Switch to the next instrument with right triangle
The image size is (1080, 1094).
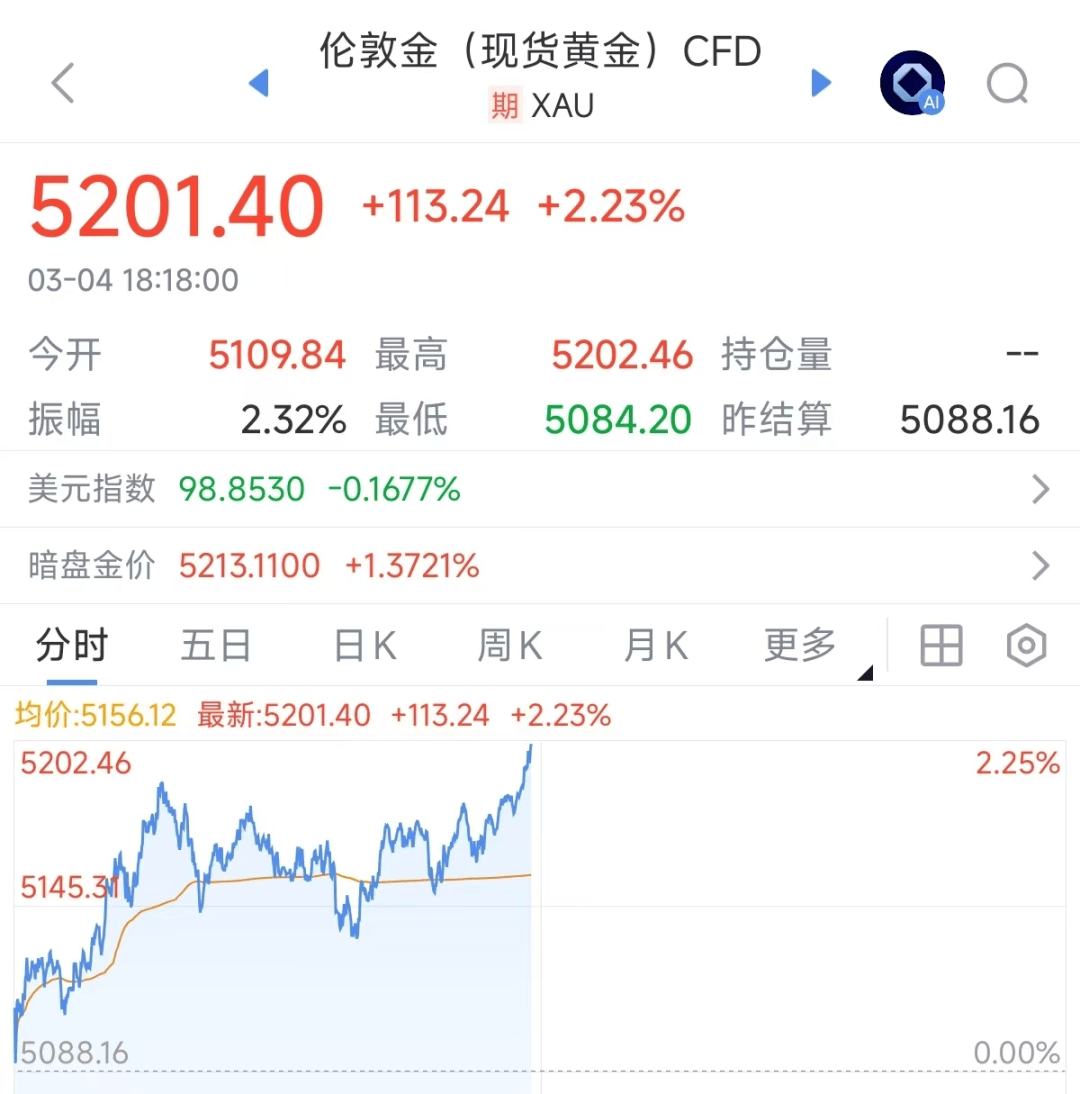[x=821, y=83]
